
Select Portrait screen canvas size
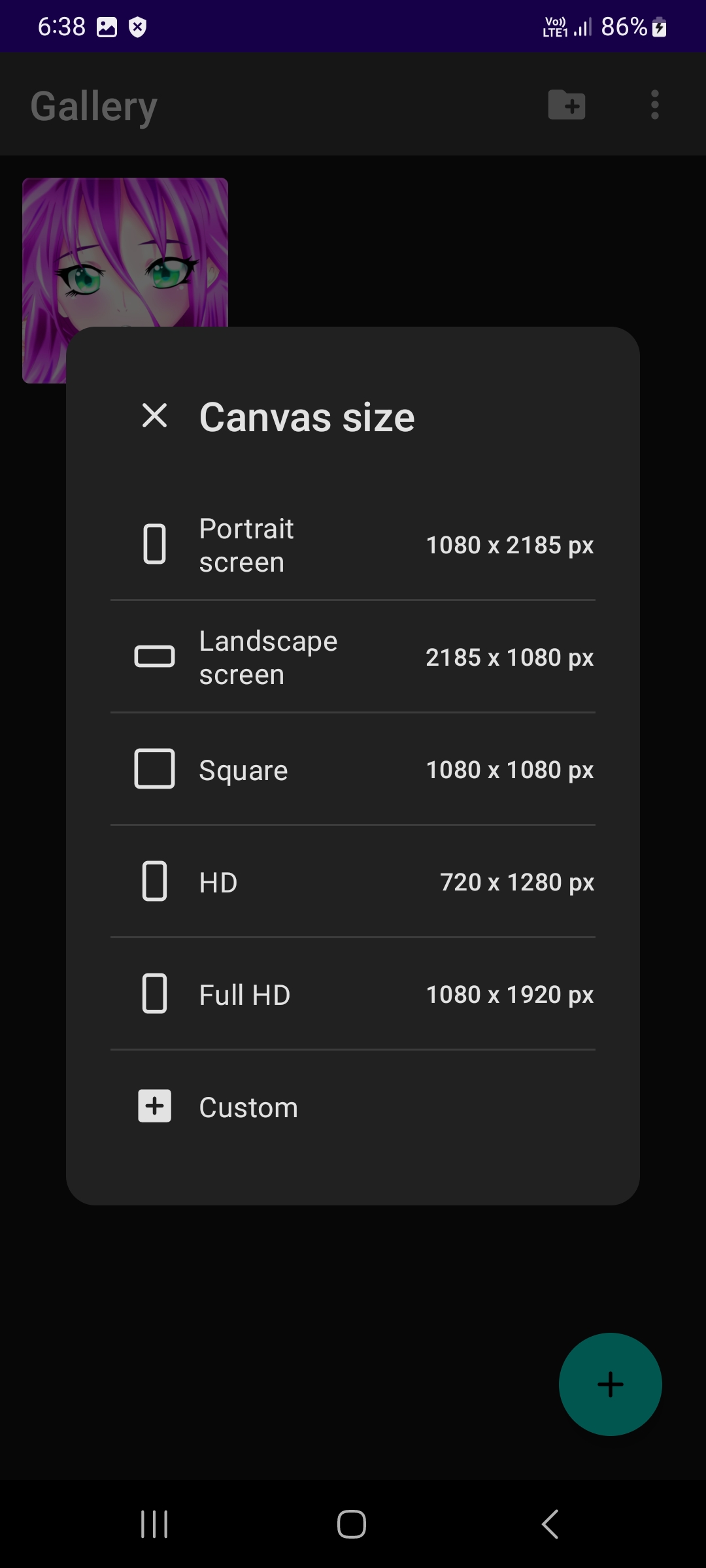click(x=353, y=545)
